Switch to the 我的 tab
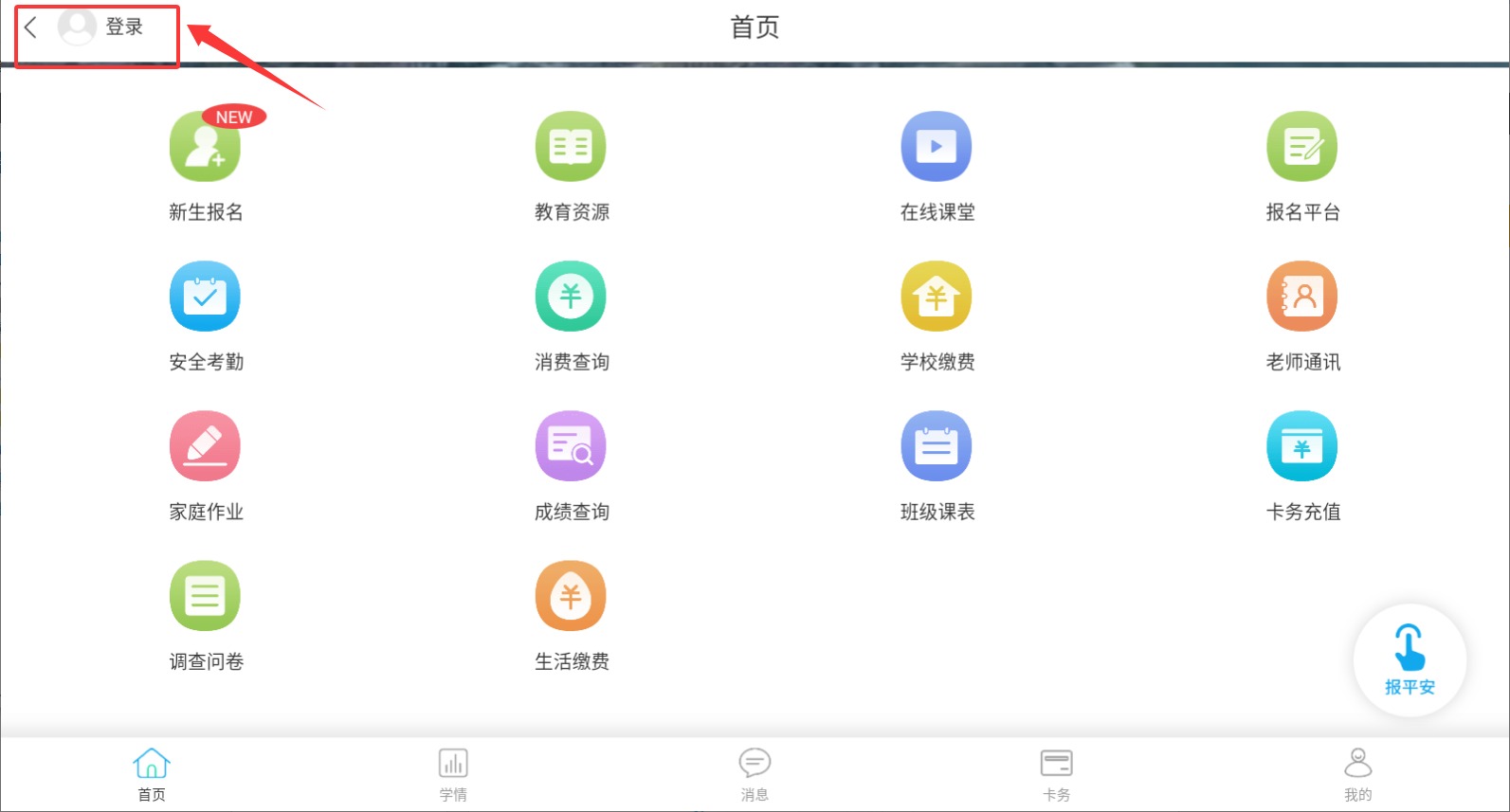Image resolution: width=1510 pixels, height=812 pixels. tap(1357, 773)
